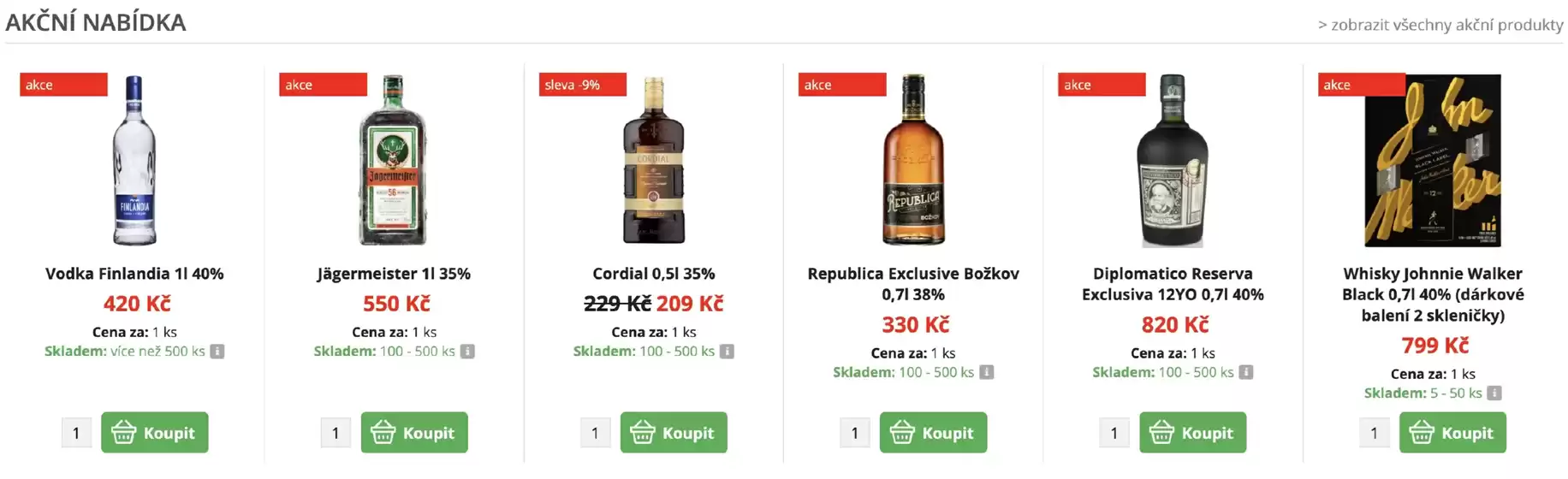This screenshot has width=1568, height=479.
Task: Open Johnnie Walker Black gift box image
Action: [1432, 161]
